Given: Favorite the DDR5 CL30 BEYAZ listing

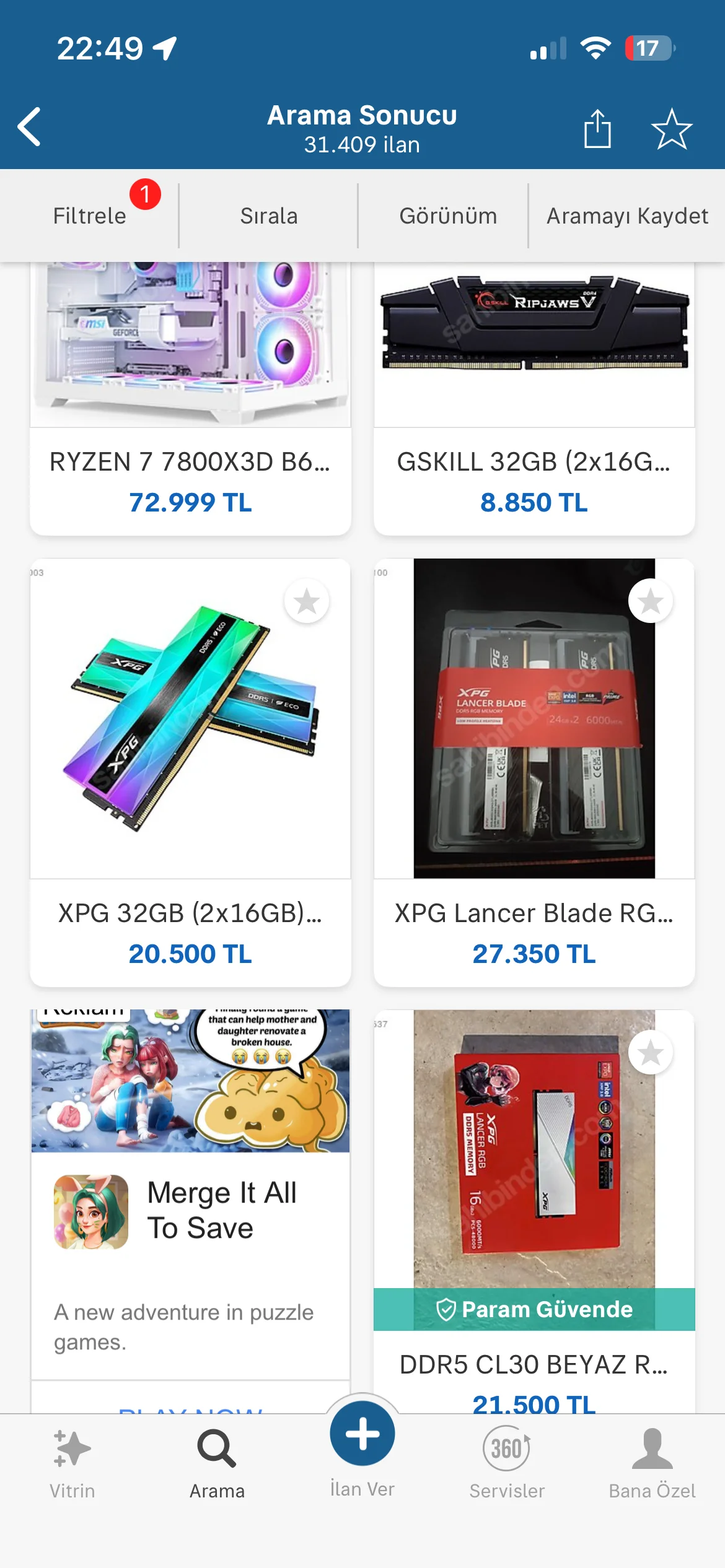Looking at the screenshot, I should tap(651, 1053).
